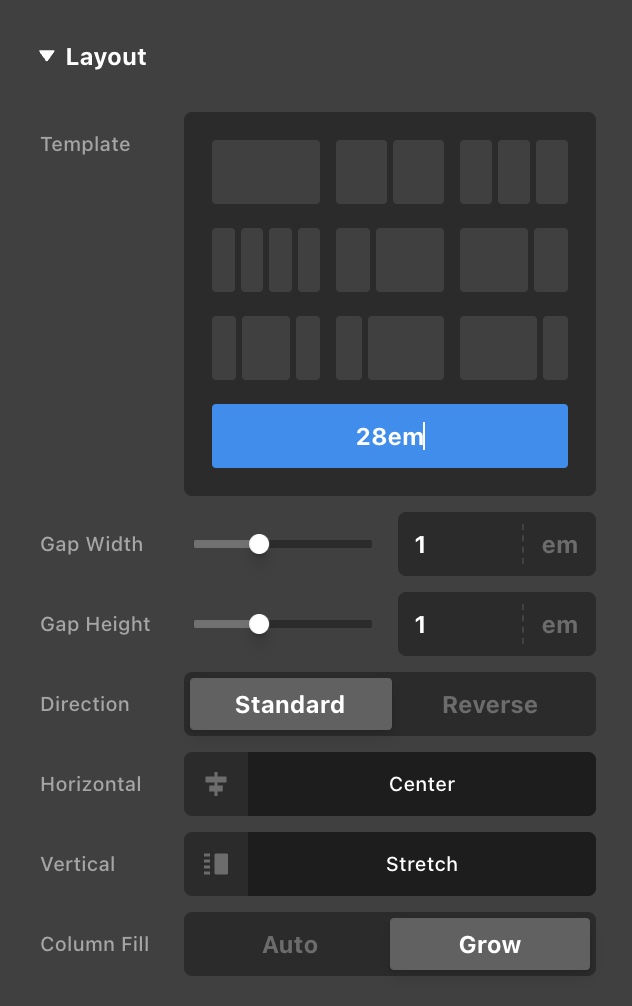Pick the three equal columns template

point(514,172)
